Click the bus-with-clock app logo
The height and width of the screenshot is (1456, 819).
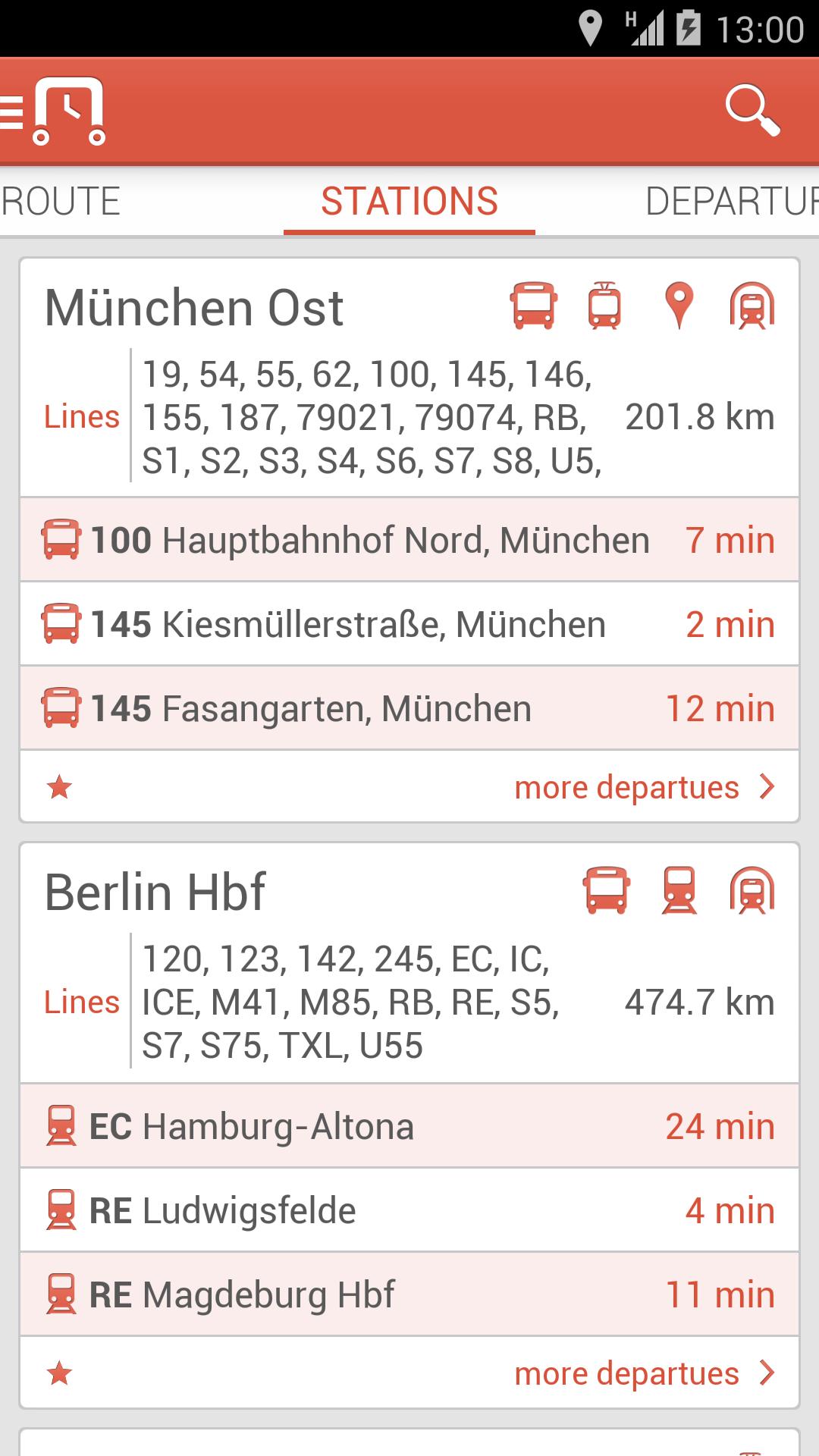(67, 111)
